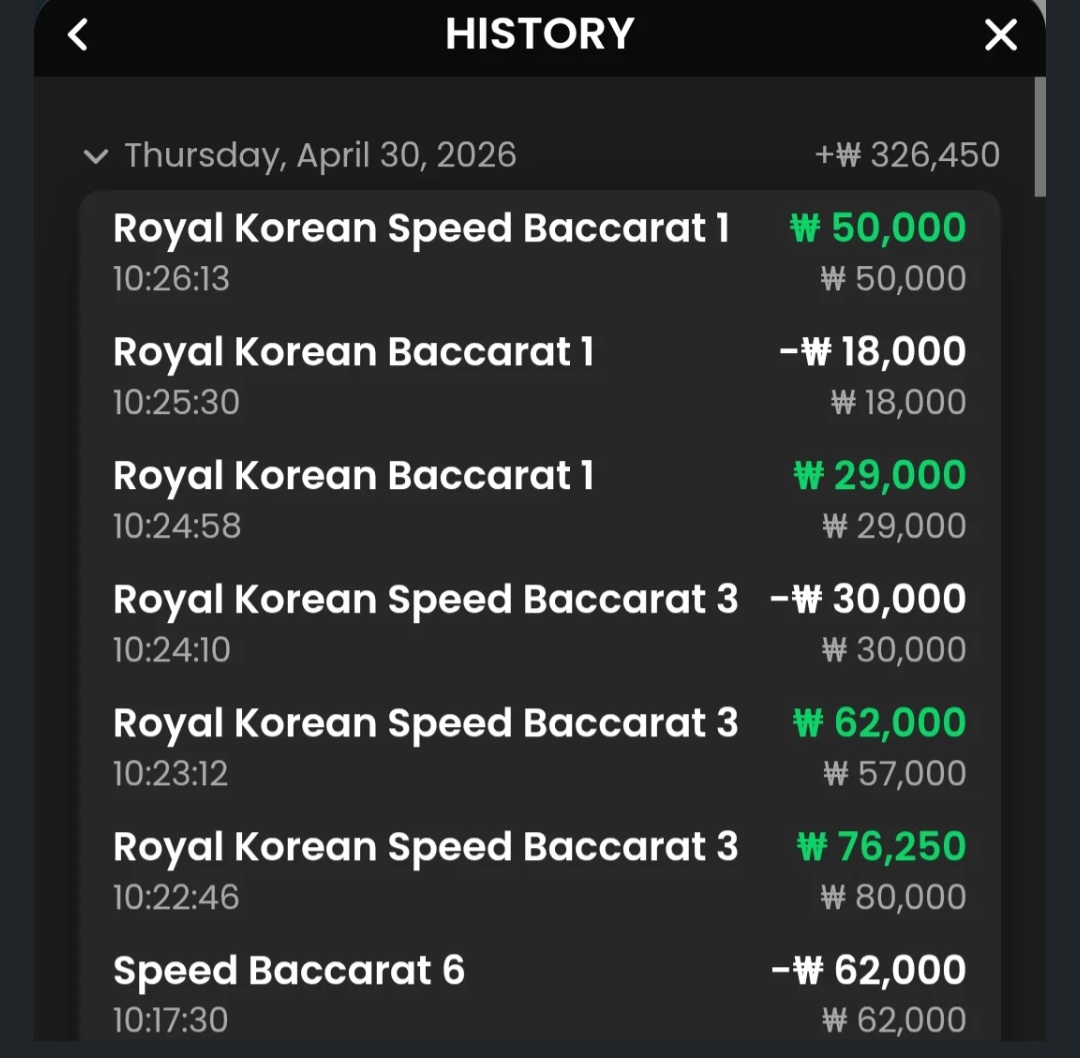View the 10:24:58 Royal Korean Baccarat 1 round

pos(540,500)
